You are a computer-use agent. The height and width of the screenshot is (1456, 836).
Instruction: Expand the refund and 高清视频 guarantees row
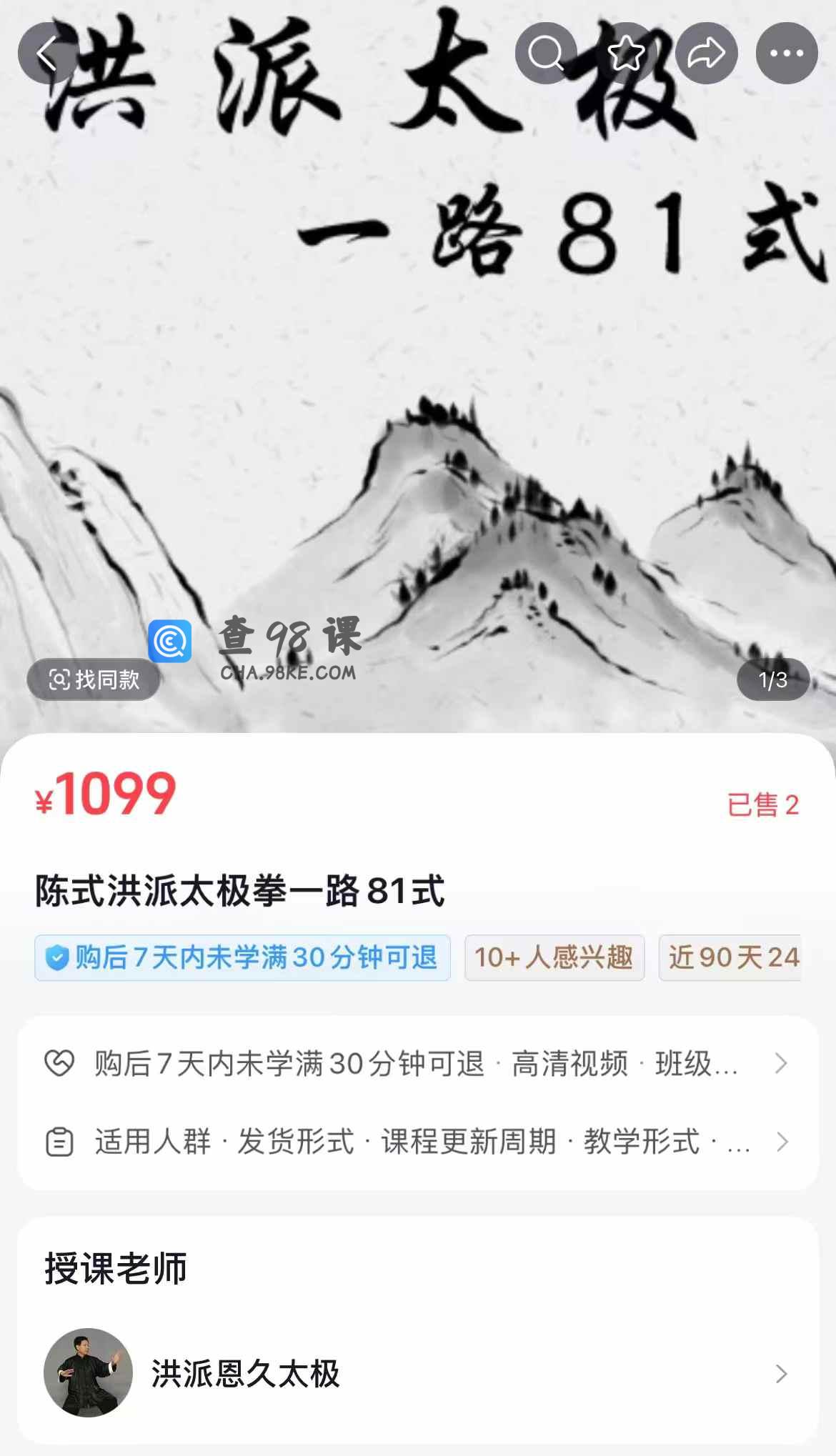click(417, 1064)
